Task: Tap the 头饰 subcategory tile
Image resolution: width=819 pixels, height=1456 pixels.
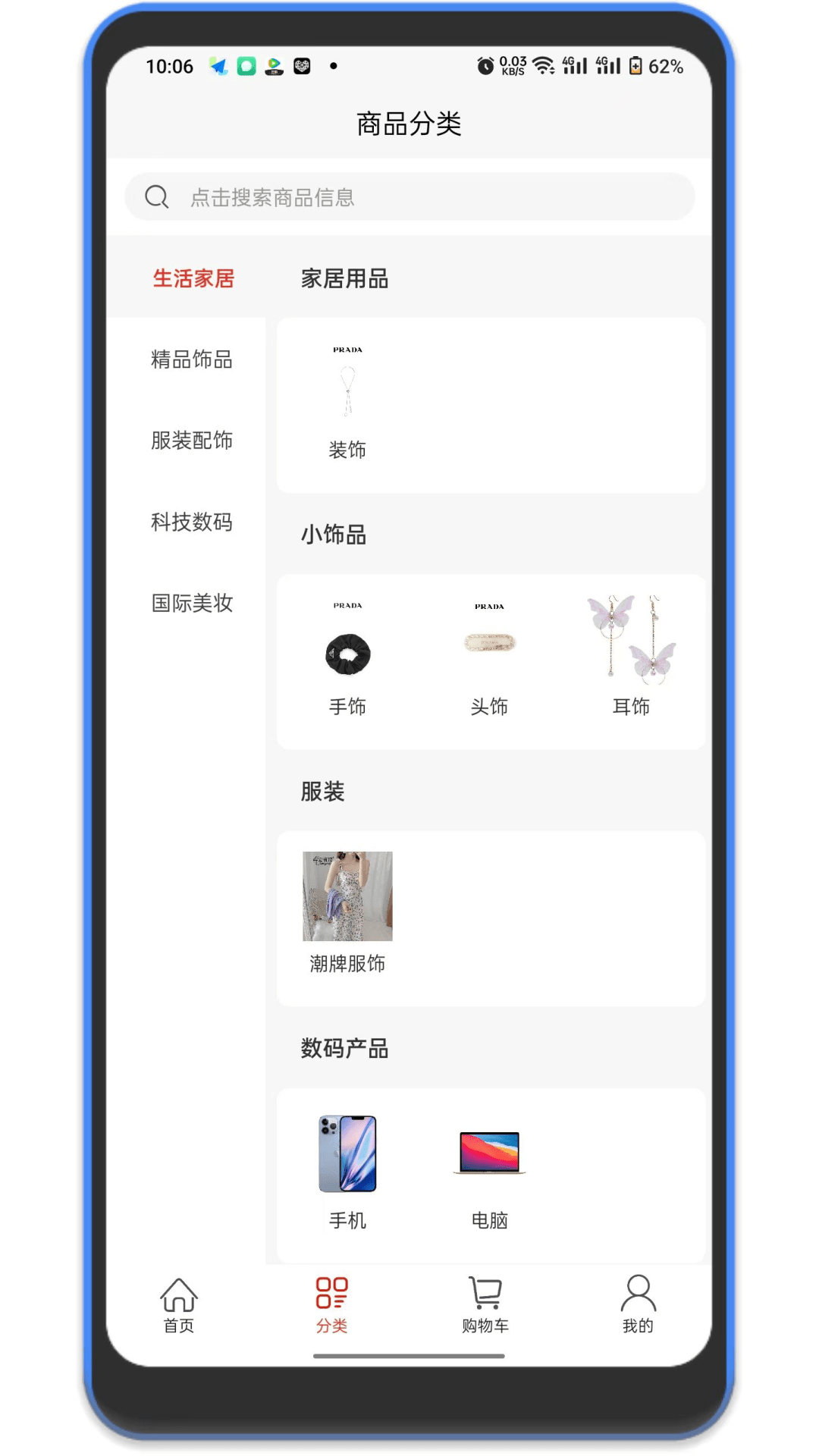Action: (x=489, y=661)
